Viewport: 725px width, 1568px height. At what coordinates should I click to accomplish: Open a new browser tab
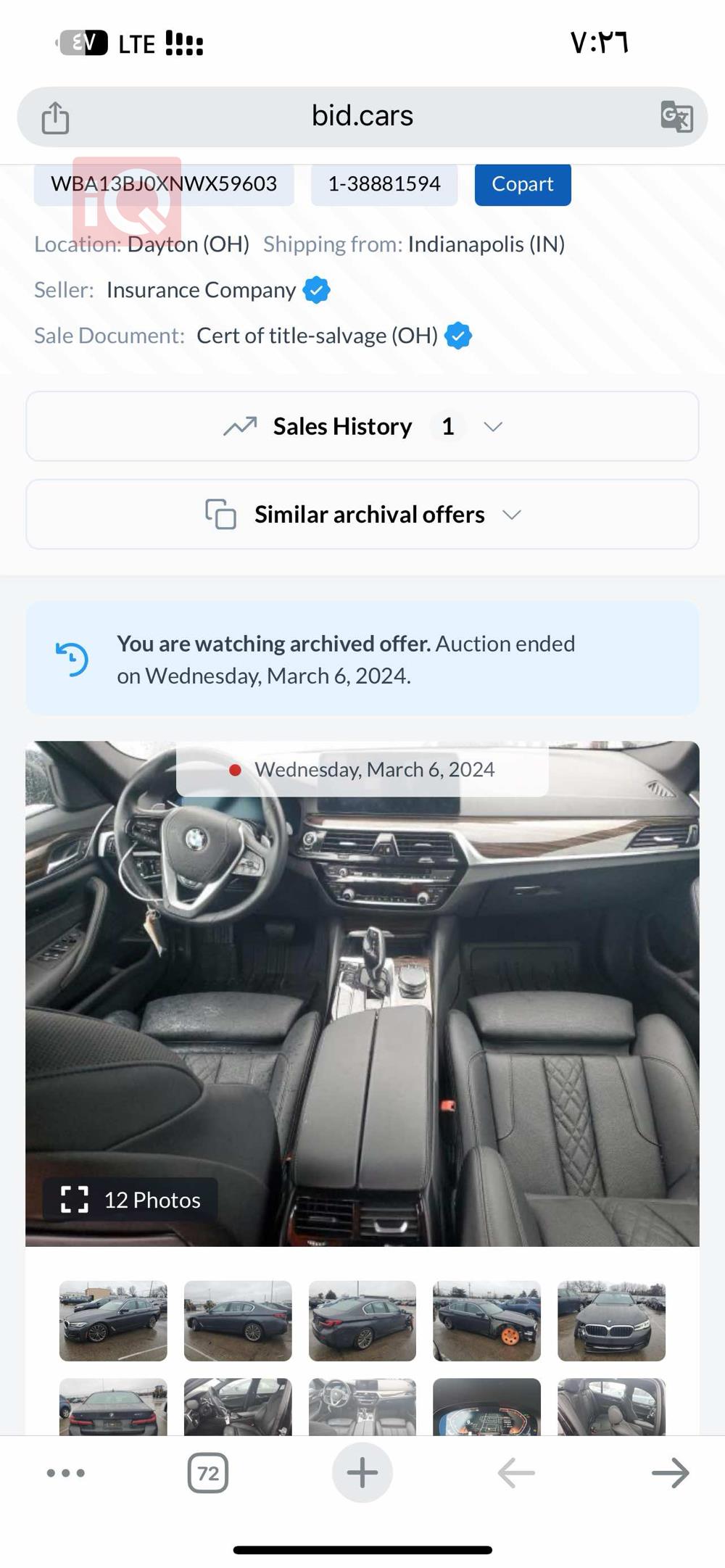pos(362,1473)
